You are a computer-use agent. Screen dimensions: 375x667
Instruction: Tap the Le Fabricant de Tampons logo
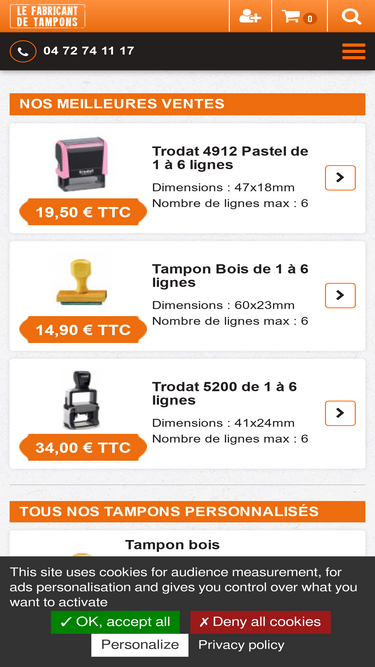[x=47, y=16]
